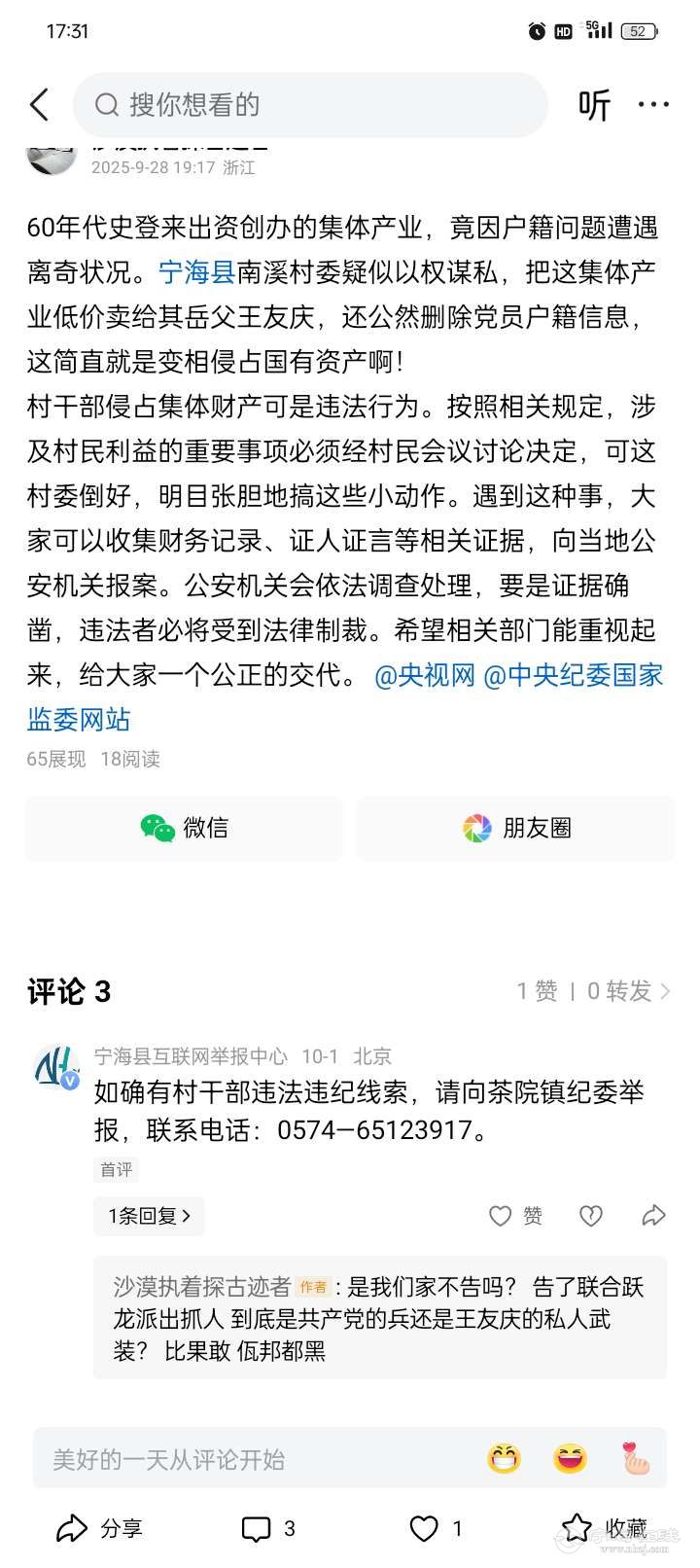Go back using the top-left arrow
This screenshot has width=700, height=1568.
click(39, 105)
